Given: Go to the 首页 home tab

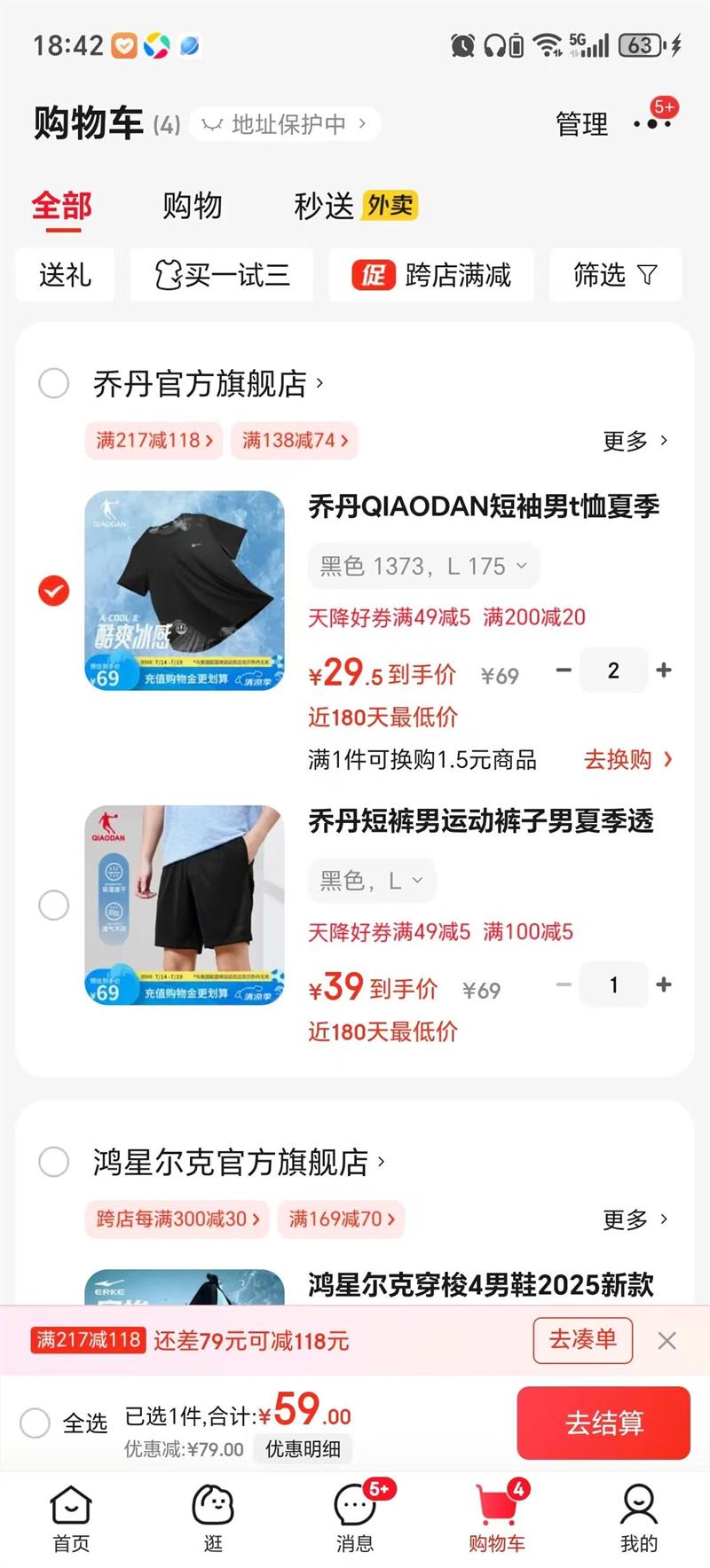Looking at the screenshot, I should 71,1517.
